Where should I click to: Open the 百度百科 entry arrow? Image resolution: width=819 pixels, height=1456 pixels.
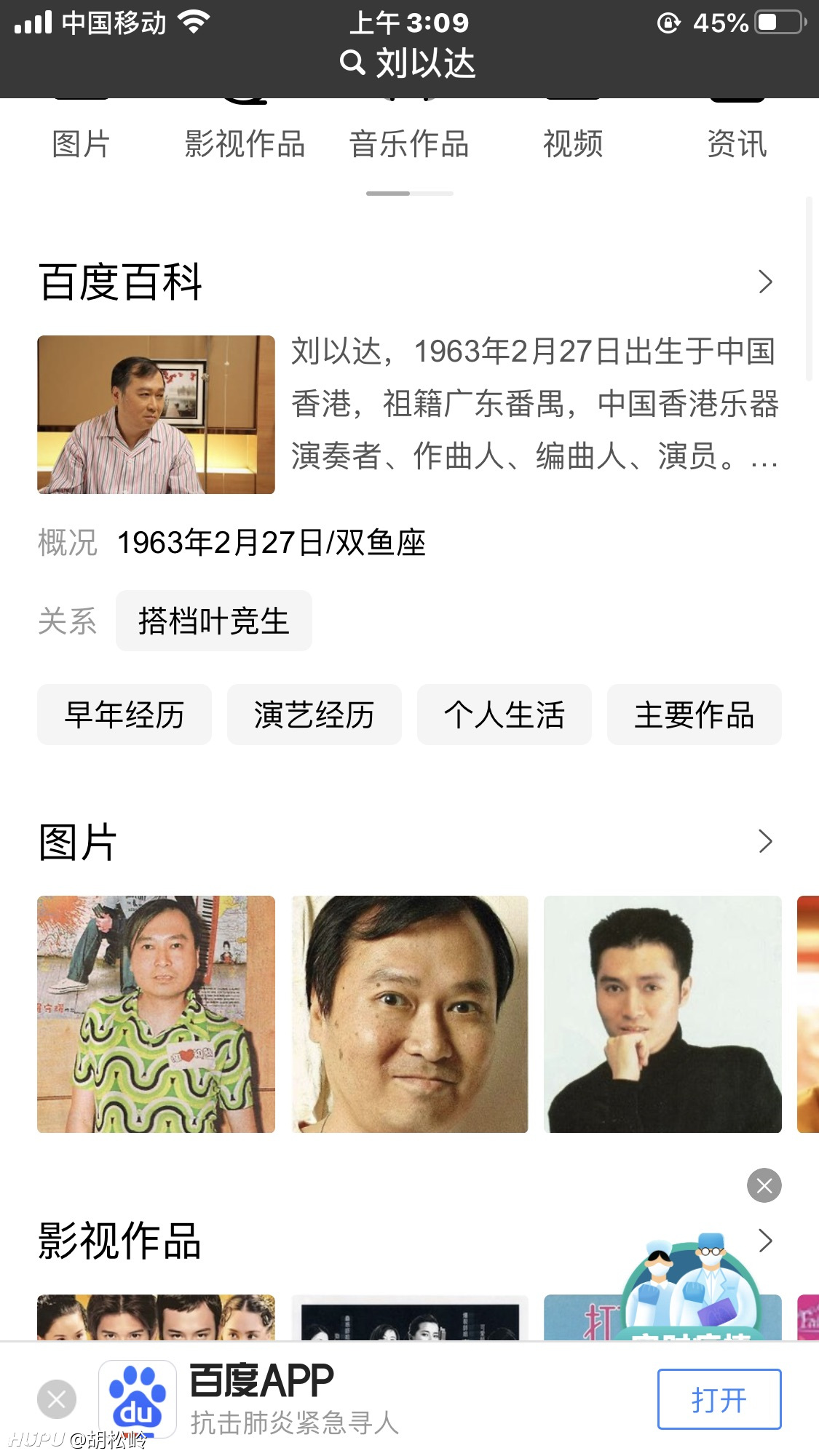[764, 282]
